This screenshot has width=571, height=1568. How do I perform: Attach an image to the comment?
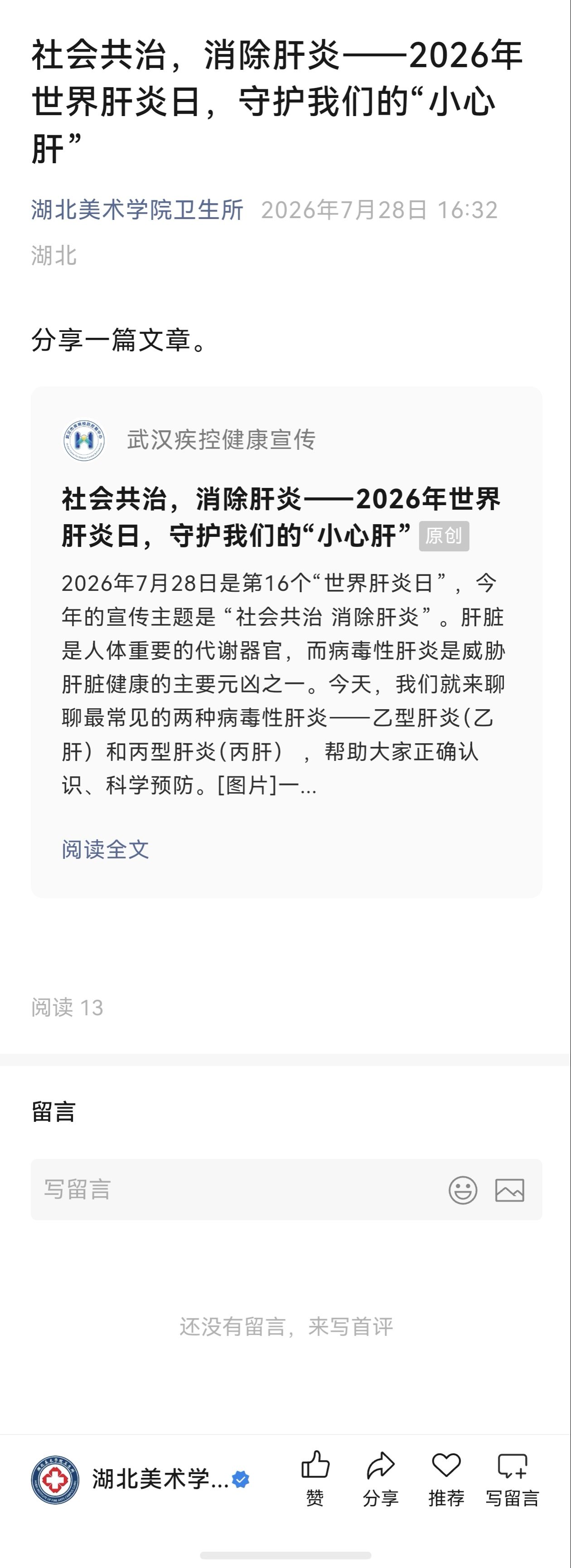pyautogui.click(x=509, y=1190)
